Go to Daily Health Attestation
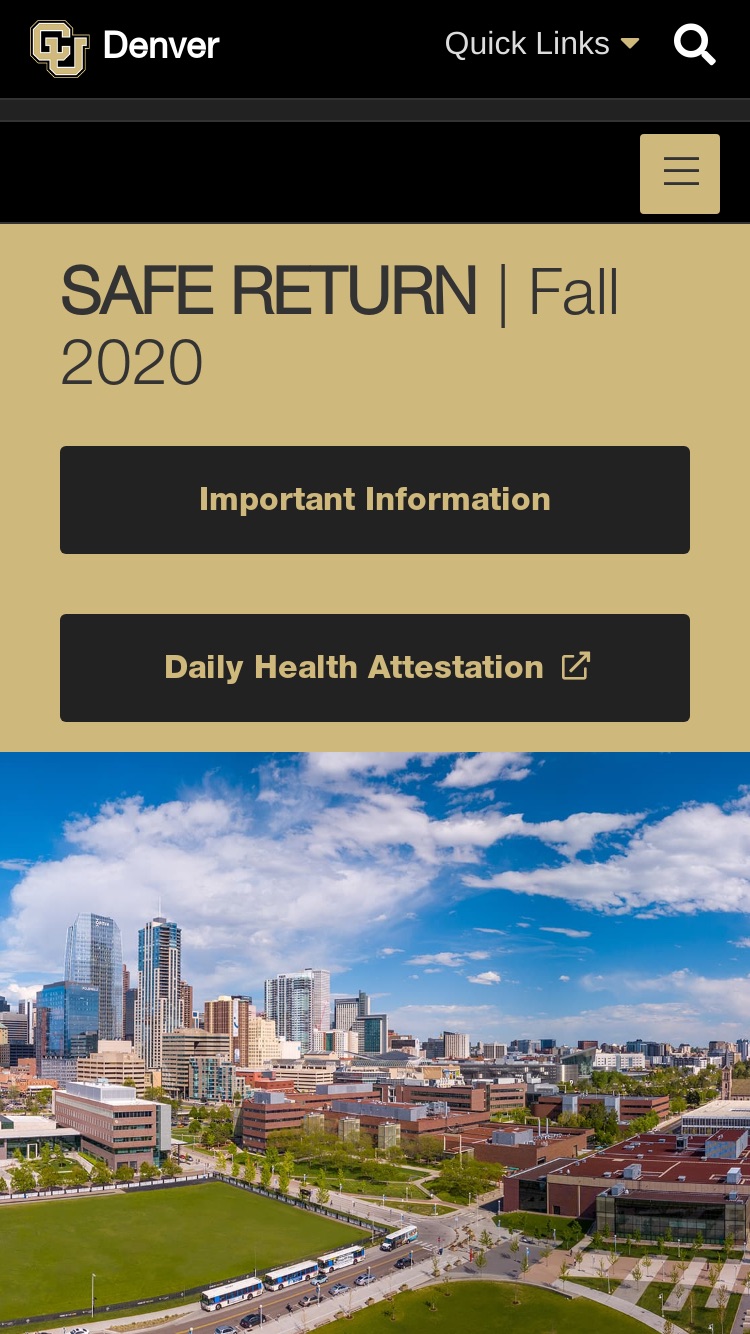The width and height of the screenshot is (750, 1334). [375, 668]
